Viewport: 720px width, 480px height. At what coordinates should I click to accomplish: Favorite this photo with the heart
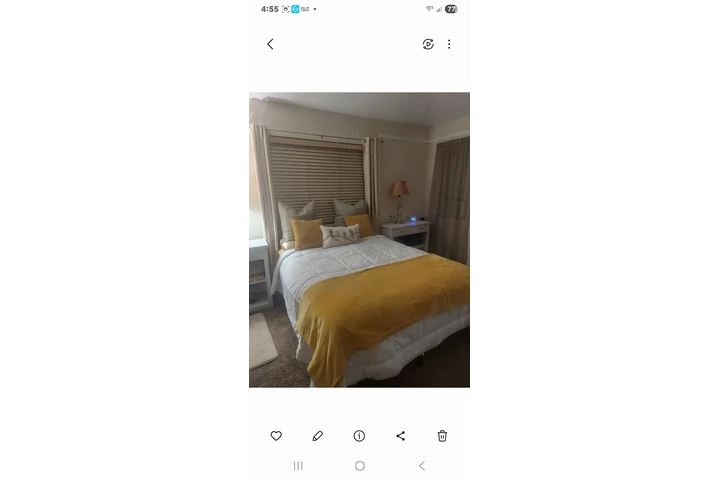click(276, 436)
